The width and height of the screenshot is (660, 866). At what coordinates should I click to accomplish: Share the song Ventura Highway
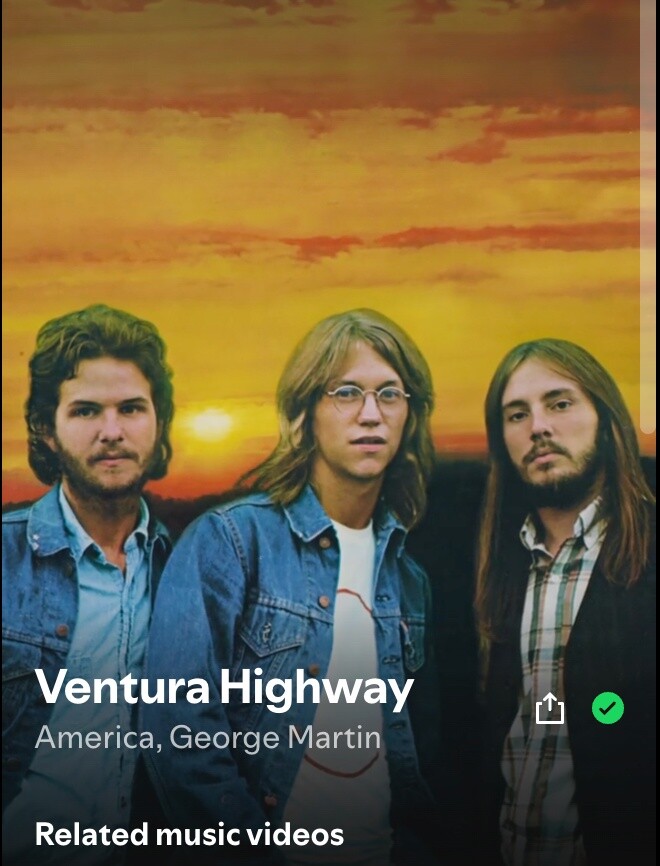click(550, 709)
